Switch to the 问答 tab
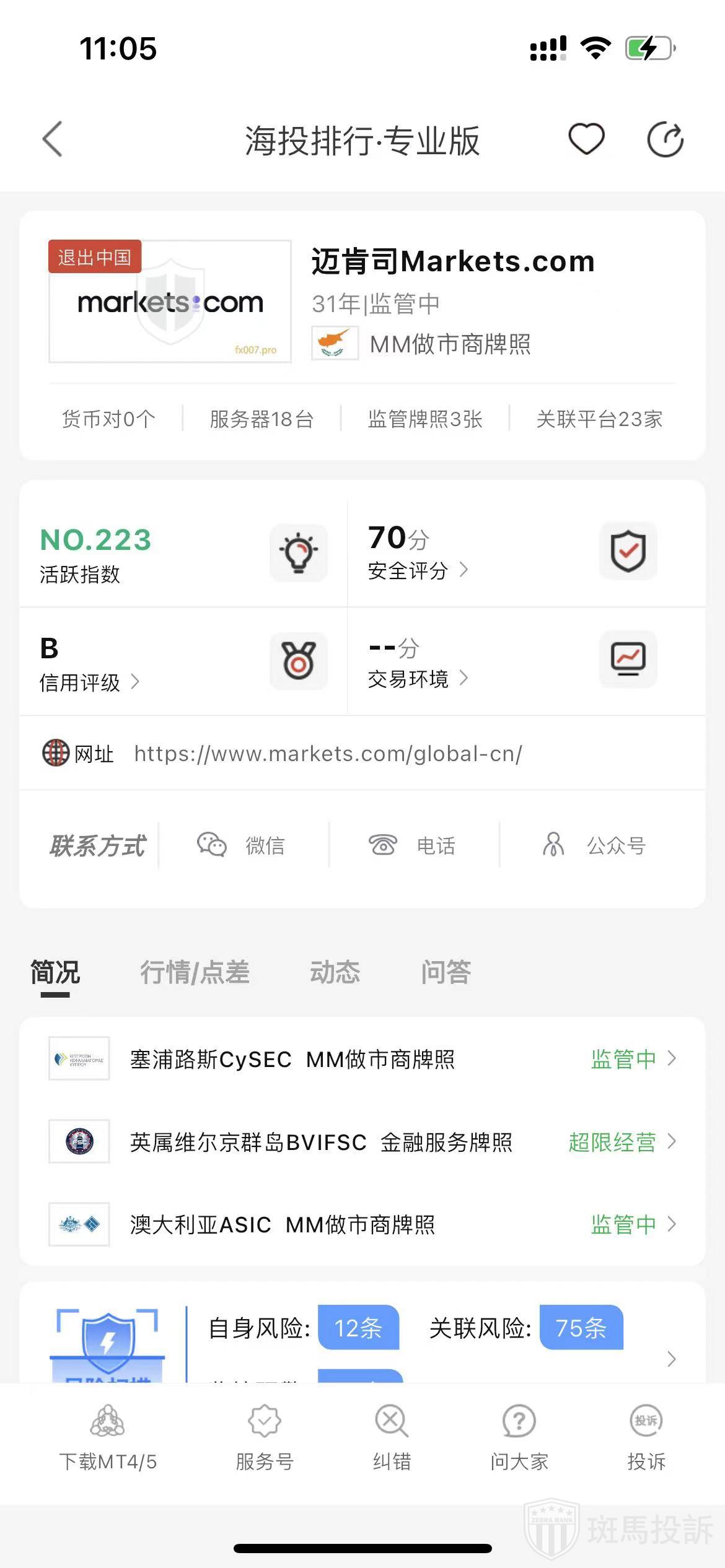The height and width of the screenshot is (1568, 725). 446,972
